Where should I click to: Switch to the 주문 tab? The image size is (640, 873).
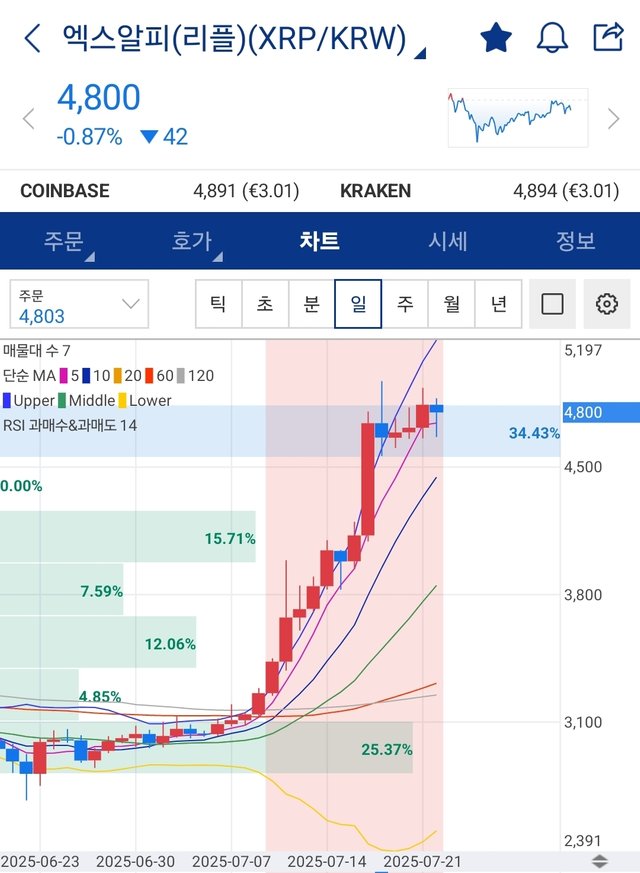click(64, 241)
